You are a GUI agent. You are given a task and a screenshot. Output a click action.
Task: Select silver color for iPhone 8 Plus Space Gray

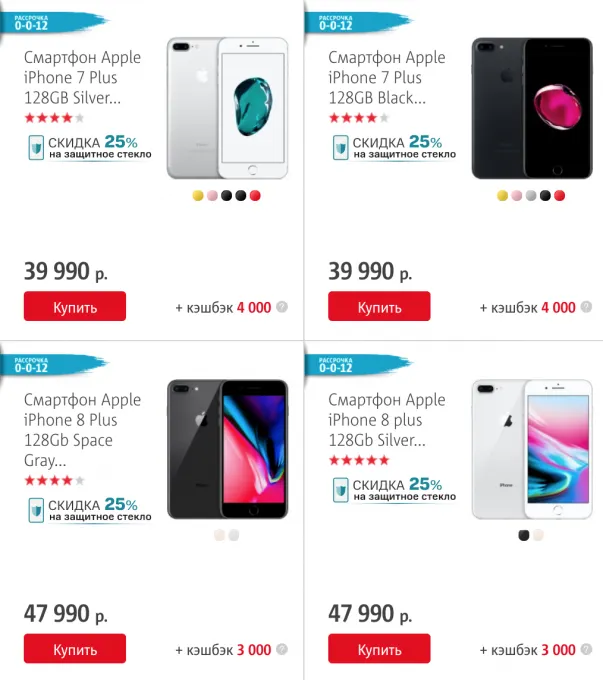(x=234, y=535)
